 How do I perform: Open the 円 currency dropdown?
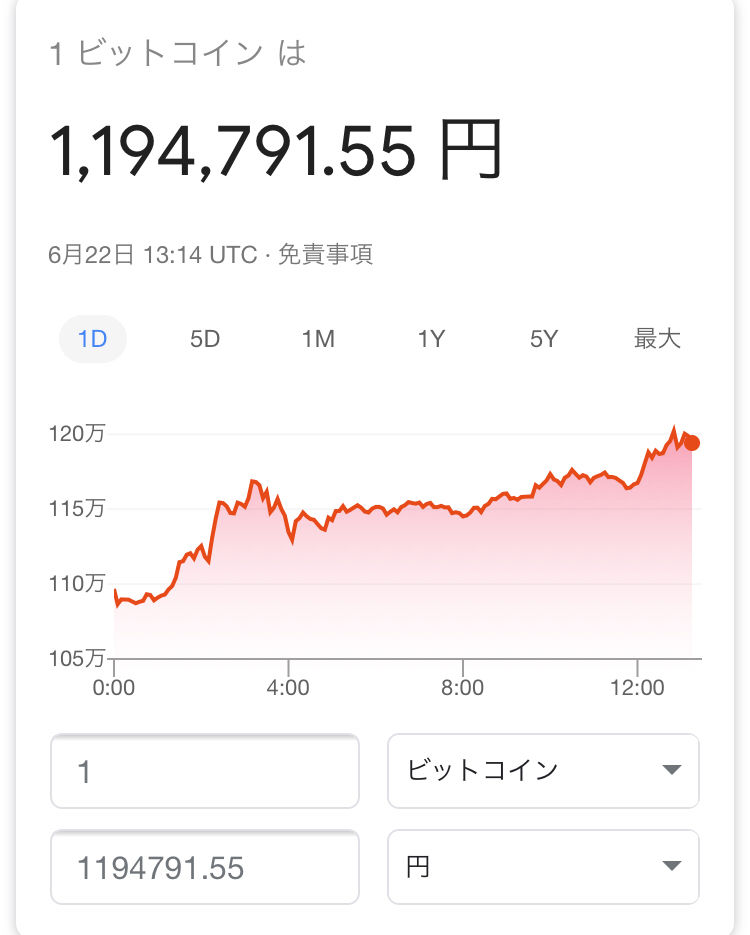click(x=543, y=867)
